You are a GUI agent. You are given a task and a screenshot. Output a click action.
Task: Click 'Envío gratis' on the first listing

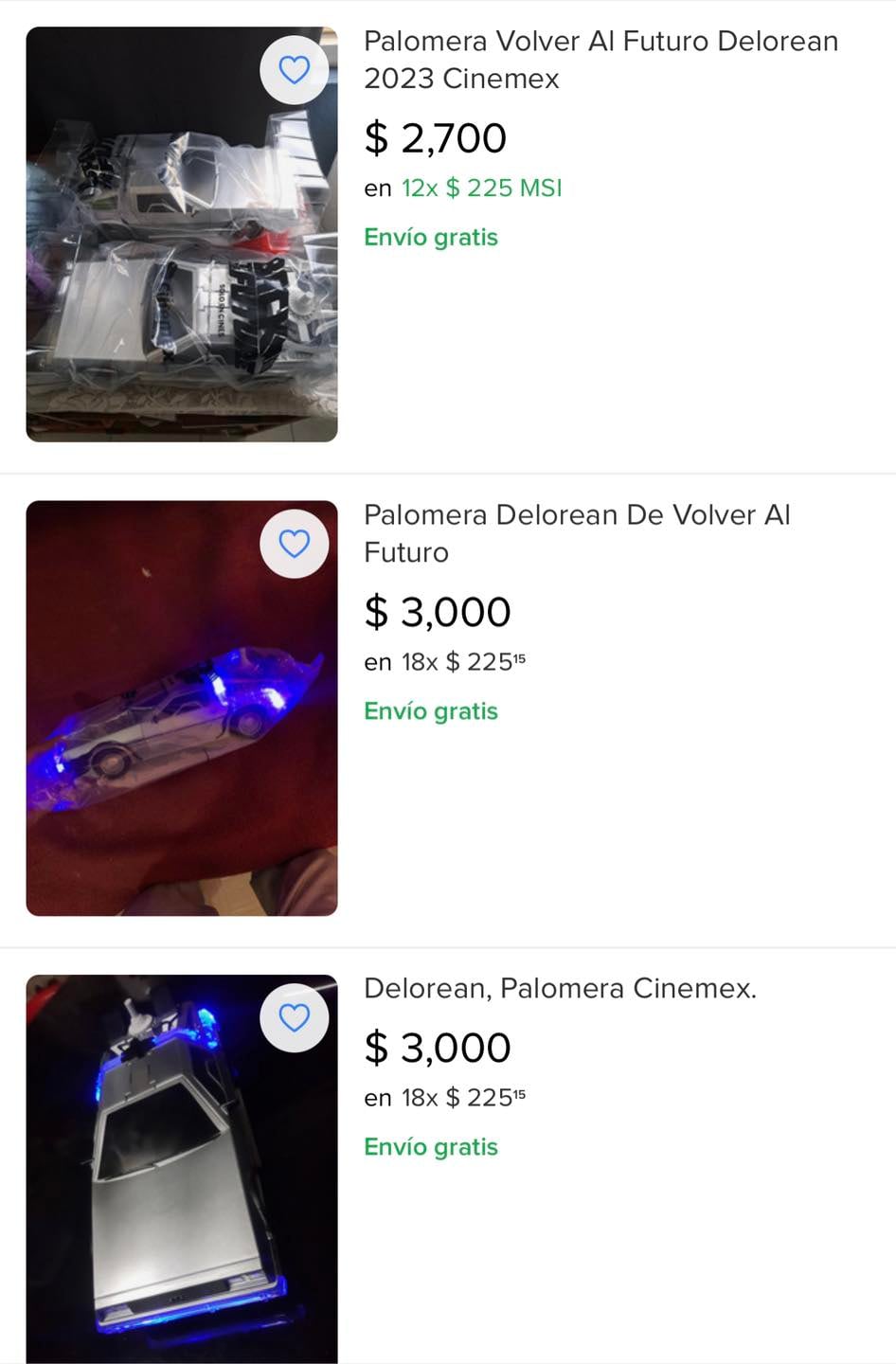pyautogui.click(x=431, y=238)
